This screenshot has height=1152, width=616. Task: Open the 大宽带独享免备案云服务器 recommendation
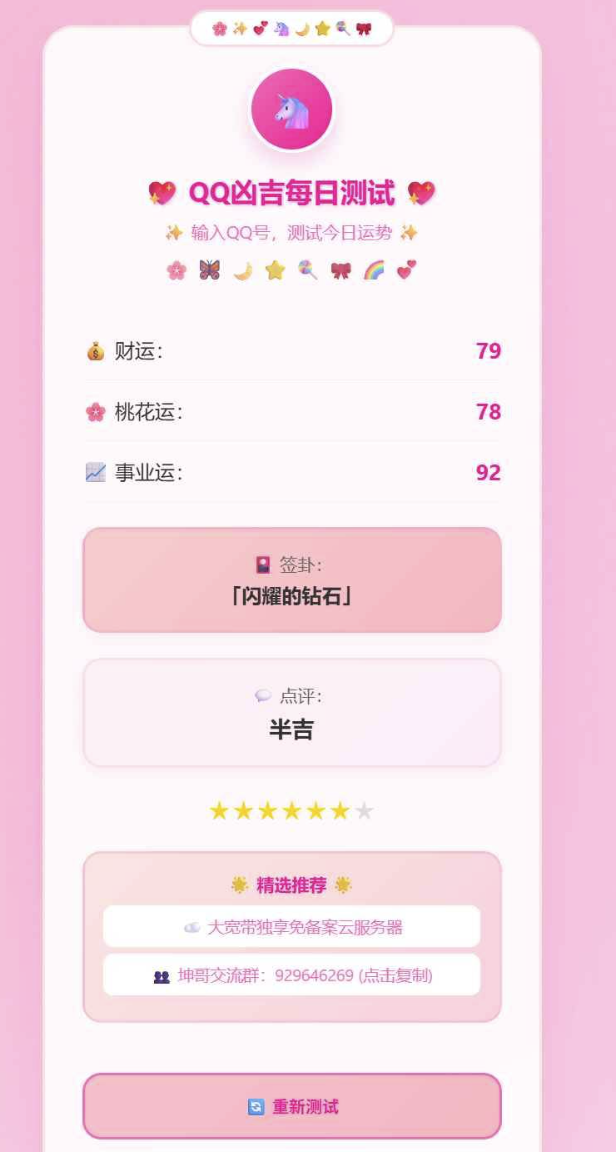tap(292, 927)
